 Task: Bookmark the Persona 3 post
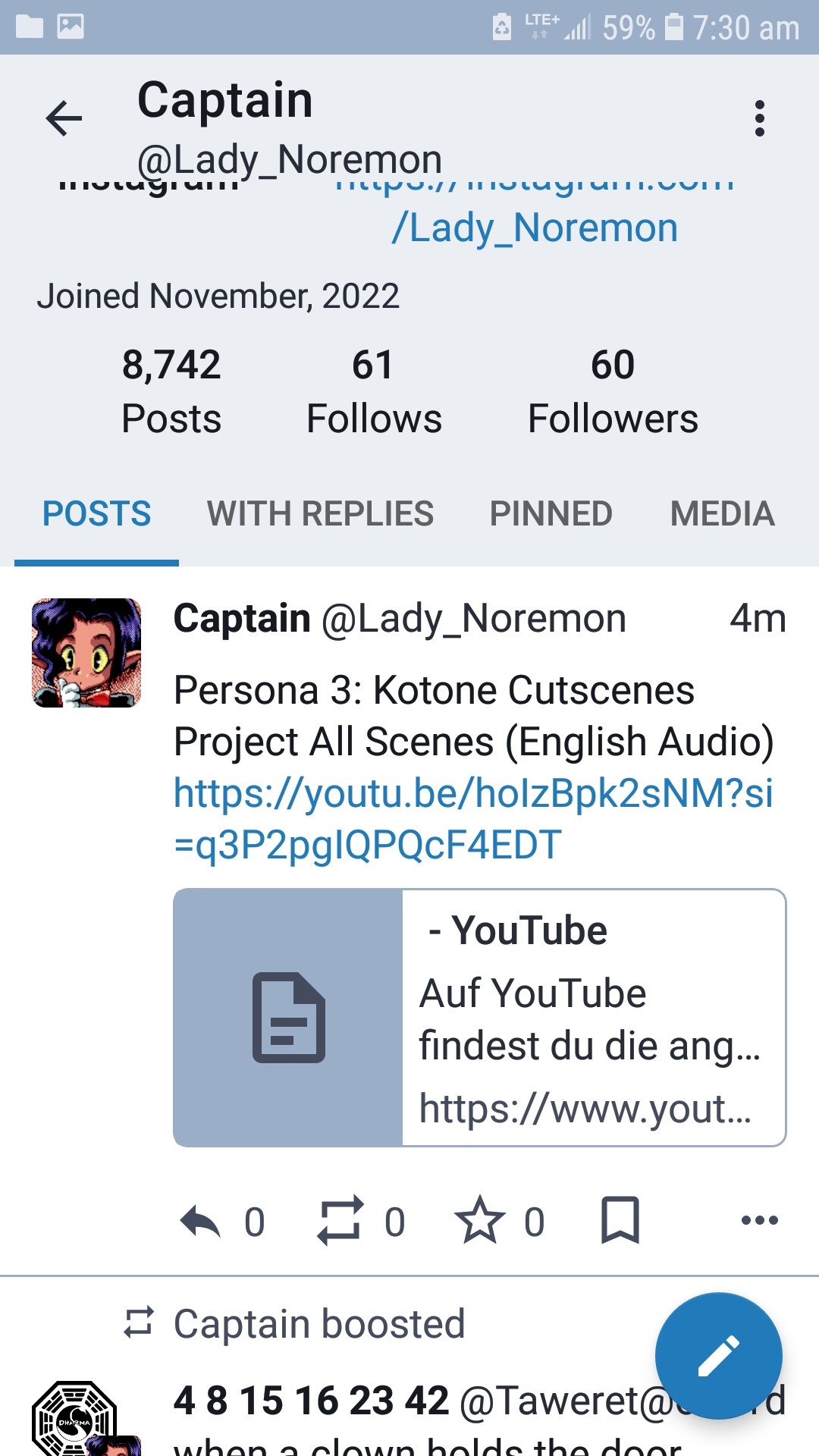620,1220
